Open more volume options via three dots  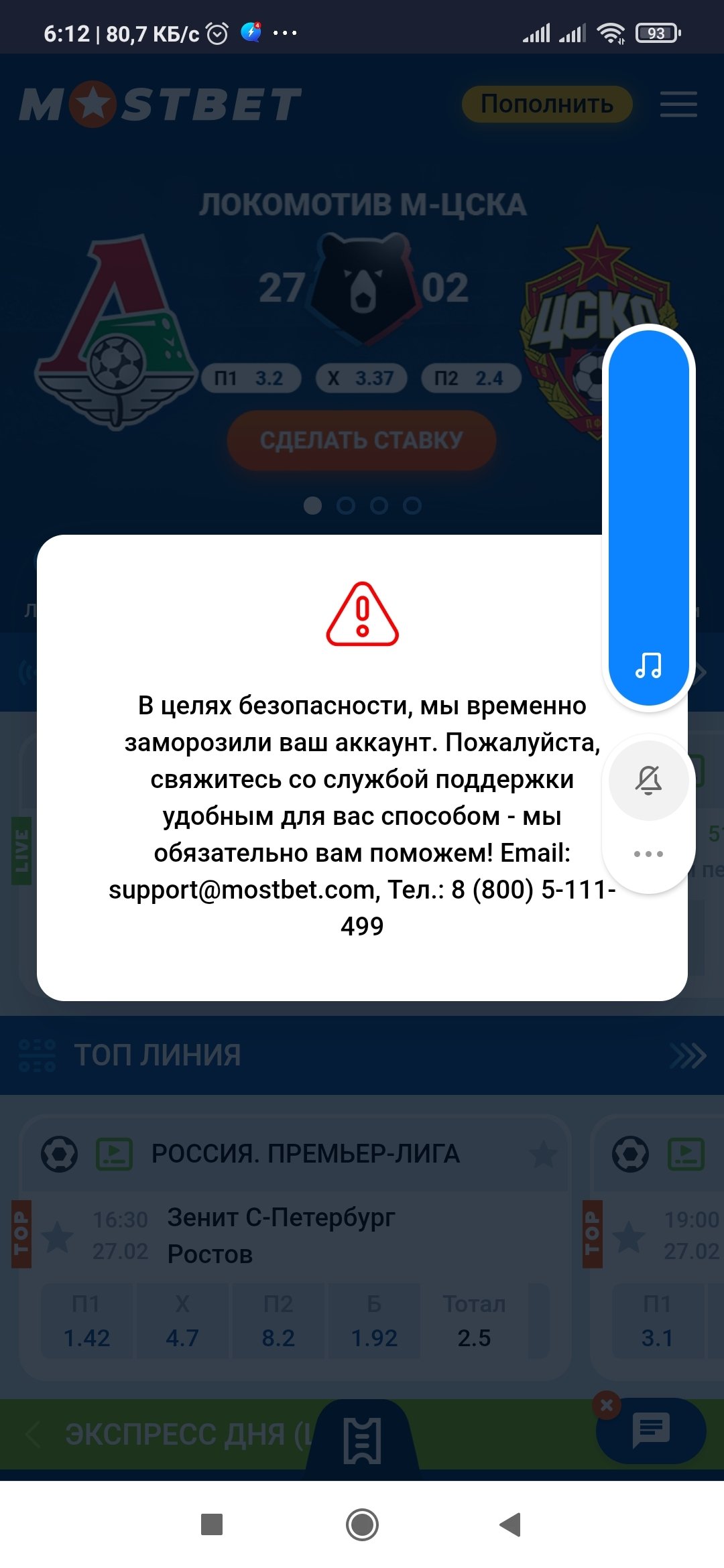pyautogui.click(x=648, y=854)
